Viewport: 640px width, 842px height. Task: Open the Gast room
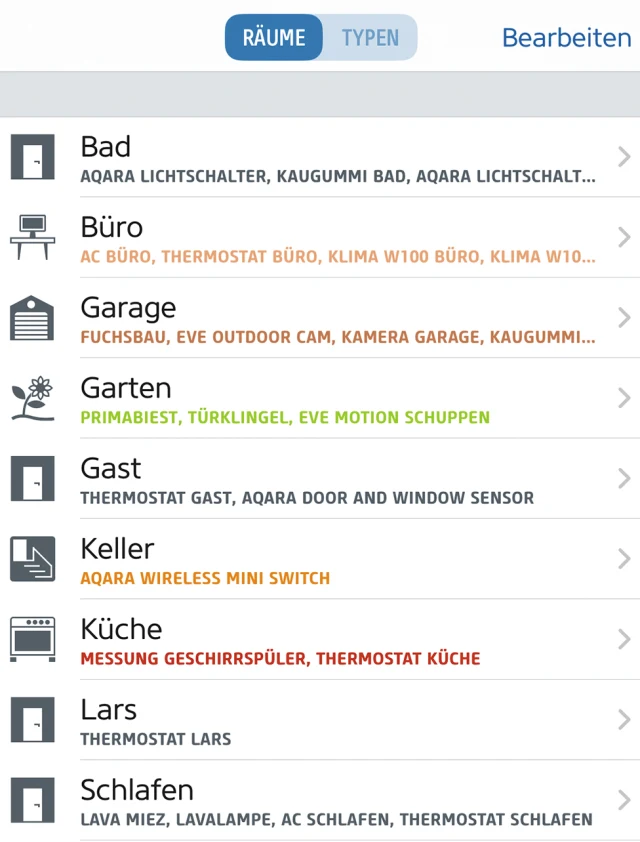click(x=320, y=479)
